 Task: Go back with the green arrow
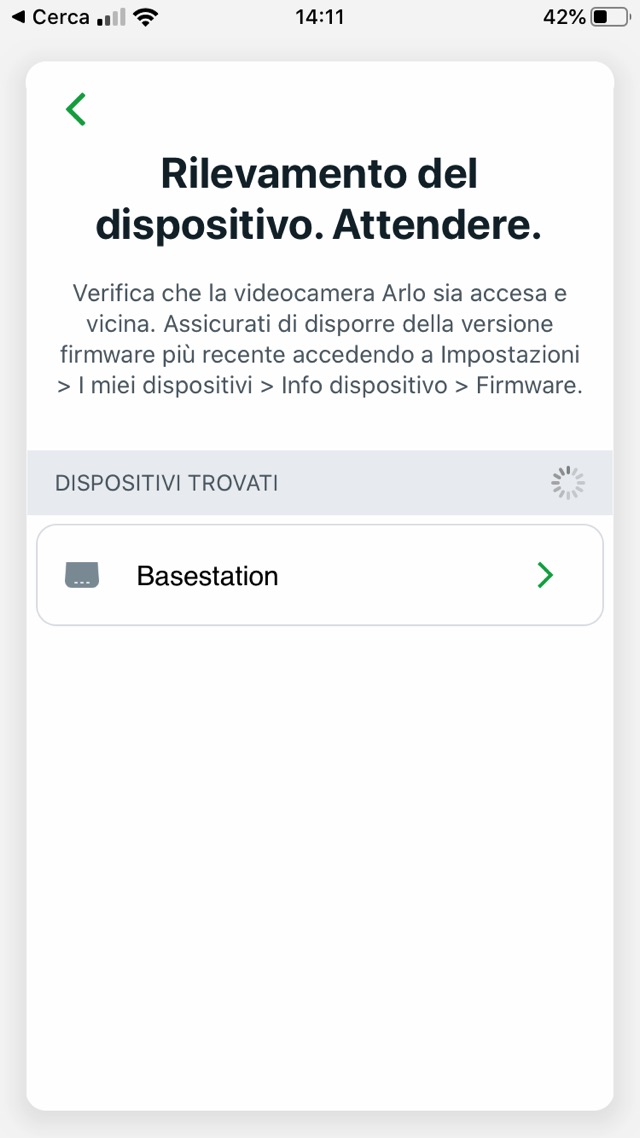tap(76, 109)
